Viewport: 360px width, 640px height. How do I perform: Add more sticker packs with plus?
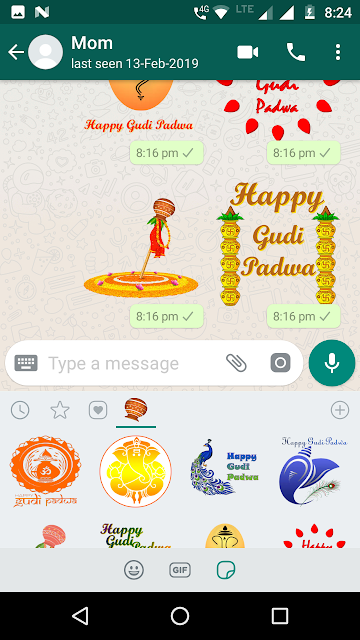[x=340, y=410]
